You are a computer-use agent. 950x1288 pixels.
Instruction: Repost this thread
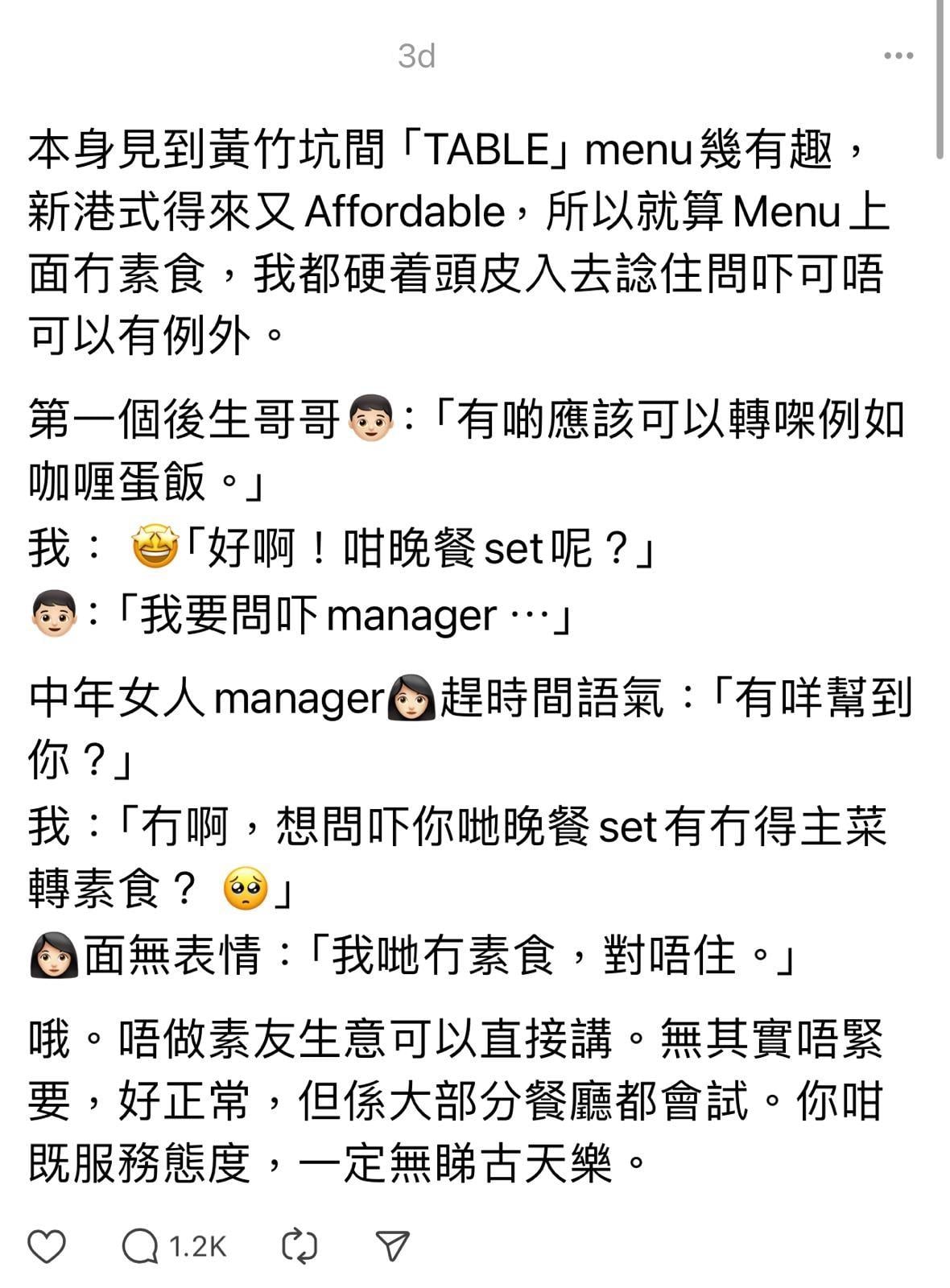(299, 1246)
